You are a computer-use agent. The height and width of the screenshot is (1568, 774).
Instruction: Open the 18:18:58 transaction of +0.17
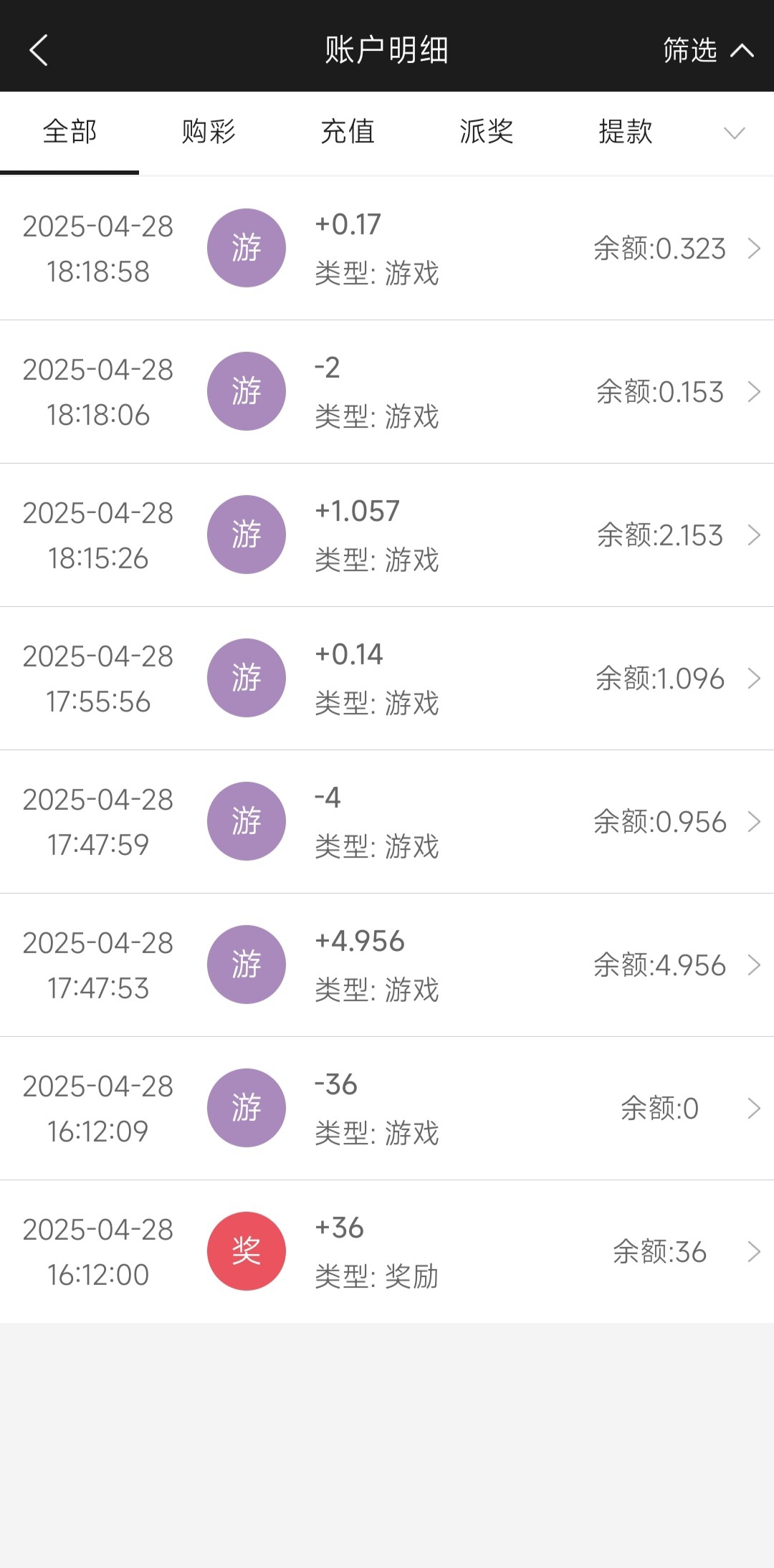(387, 249)
